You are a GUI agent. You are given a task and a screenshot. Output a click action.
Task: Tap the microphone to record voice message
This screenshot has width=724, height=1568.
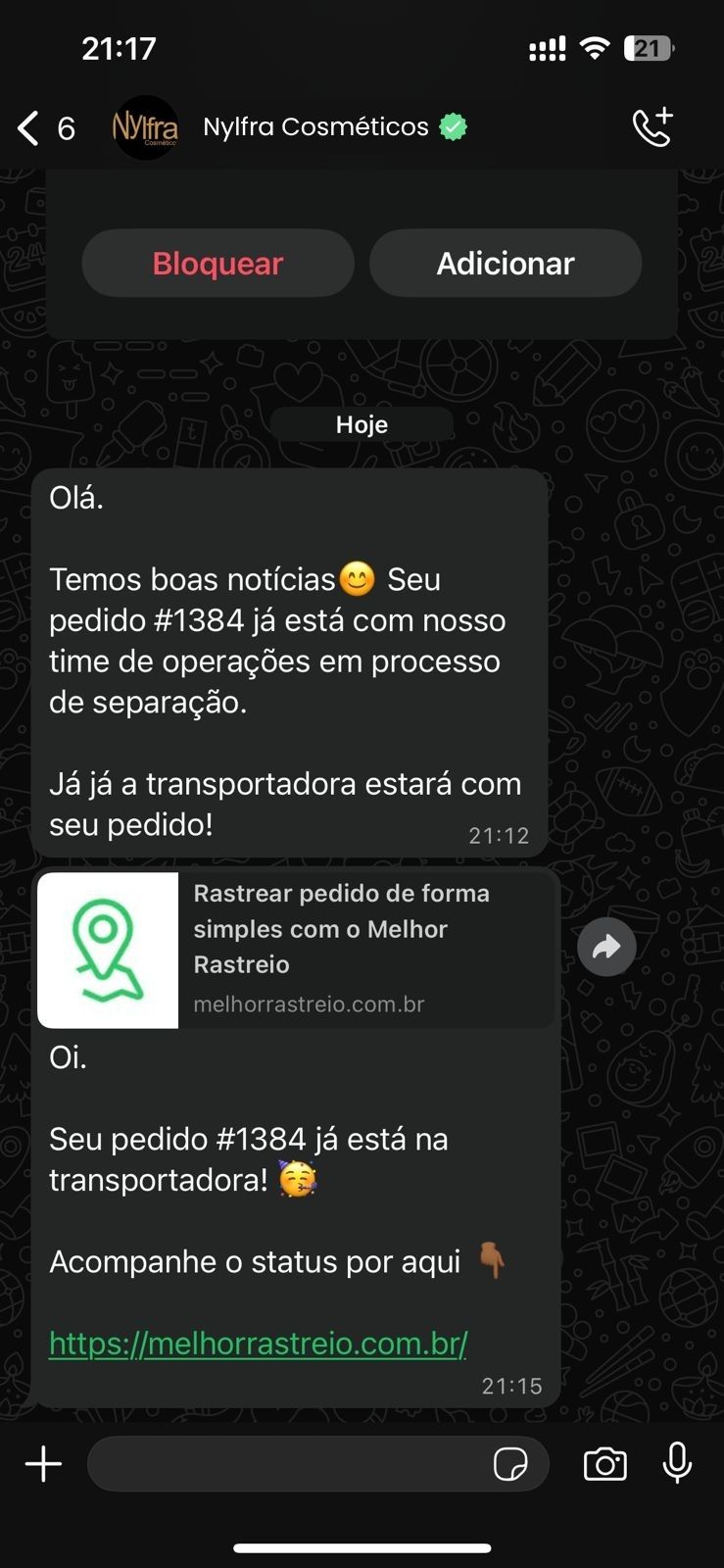point(677,1463)
